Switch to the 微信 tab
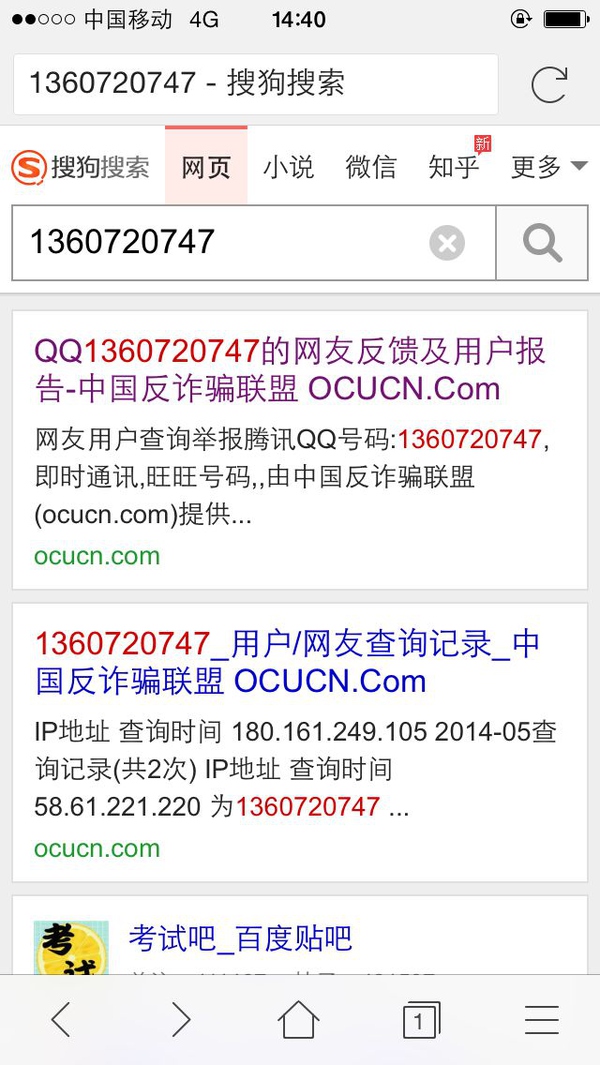The width and height of the screenshot is (600, 1065). pyautogui.click(x=371, y=166)
